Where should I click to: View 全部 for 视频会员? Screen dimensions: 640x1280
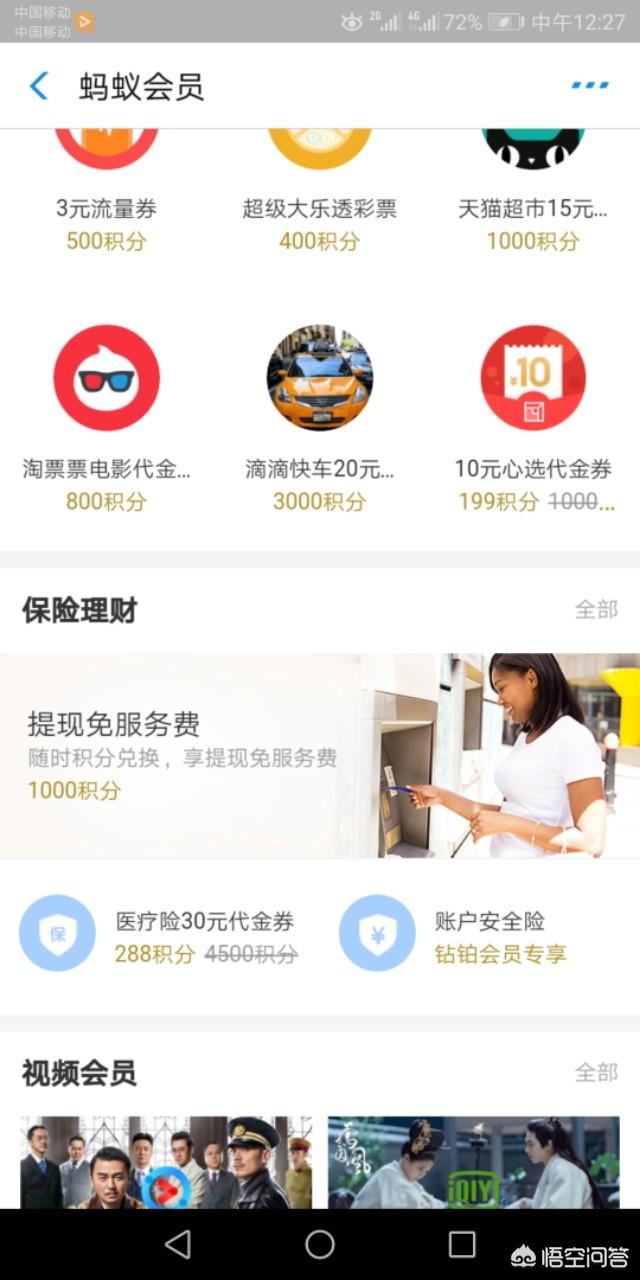(x=596, y=1072)
